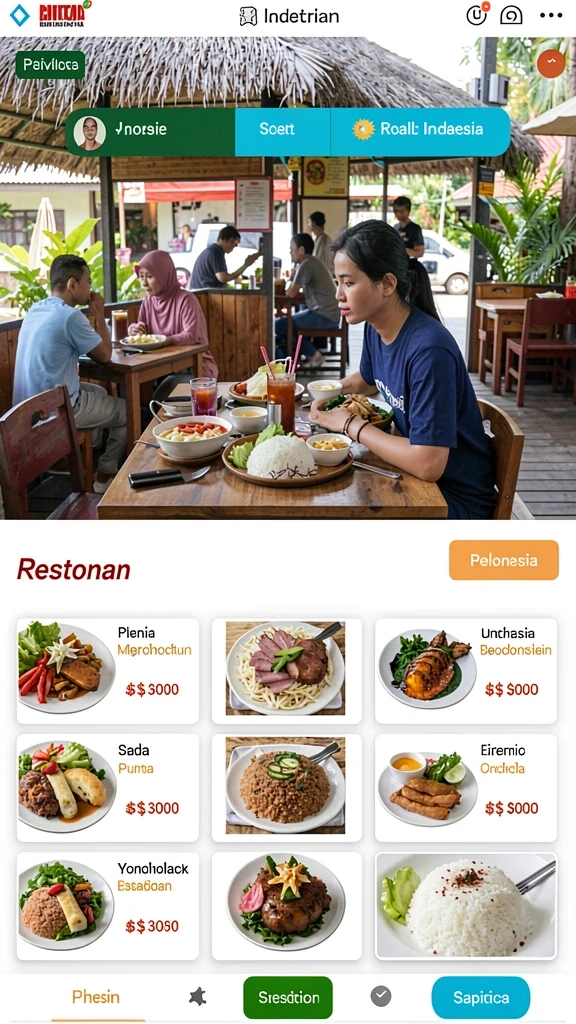The width and height of the screenshot is (576, 1024).
Task: Tap the Paivlioca green chip
Action: click(x=50, y=65)
